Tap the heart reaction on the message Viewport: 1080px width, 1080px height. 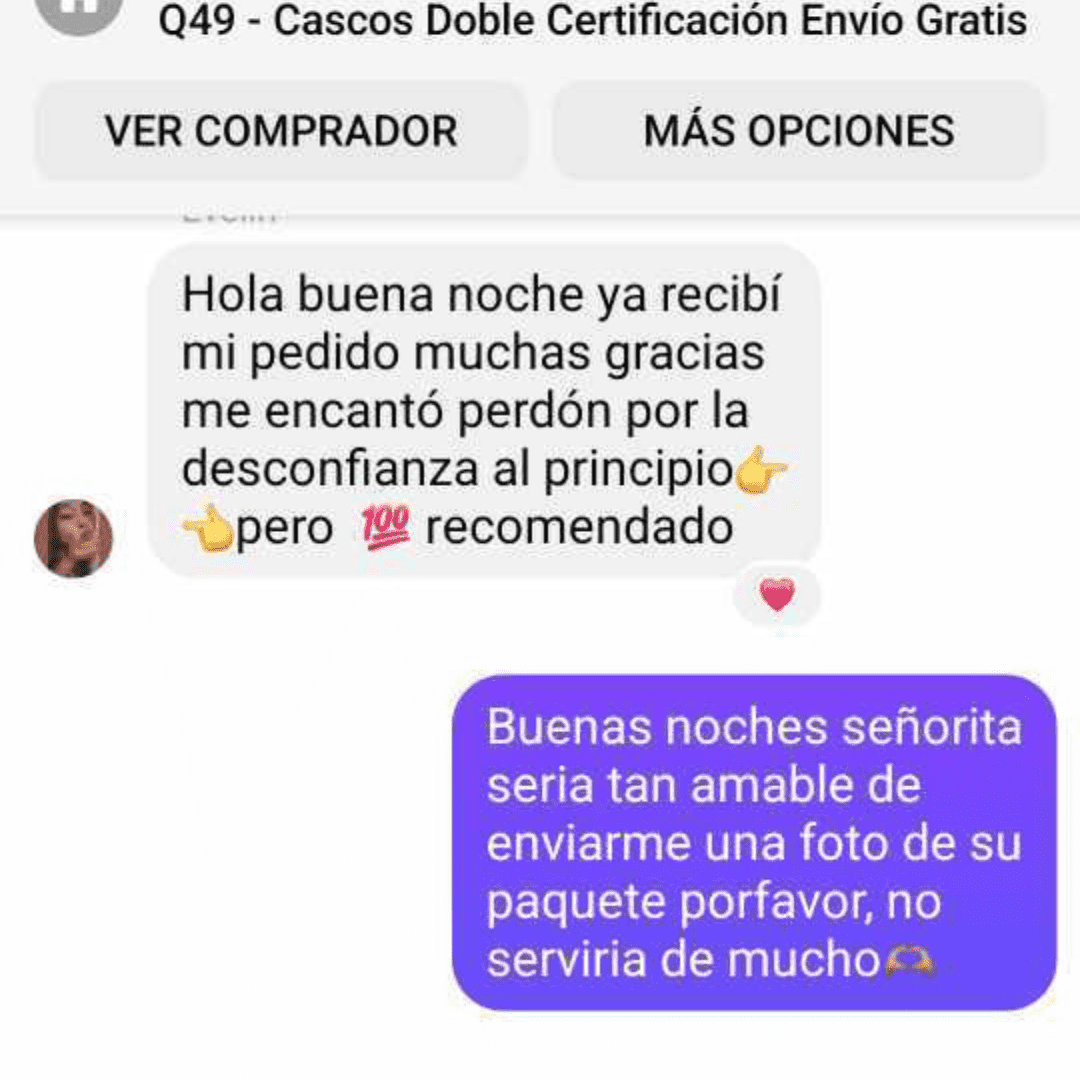(x=776, y=596)
